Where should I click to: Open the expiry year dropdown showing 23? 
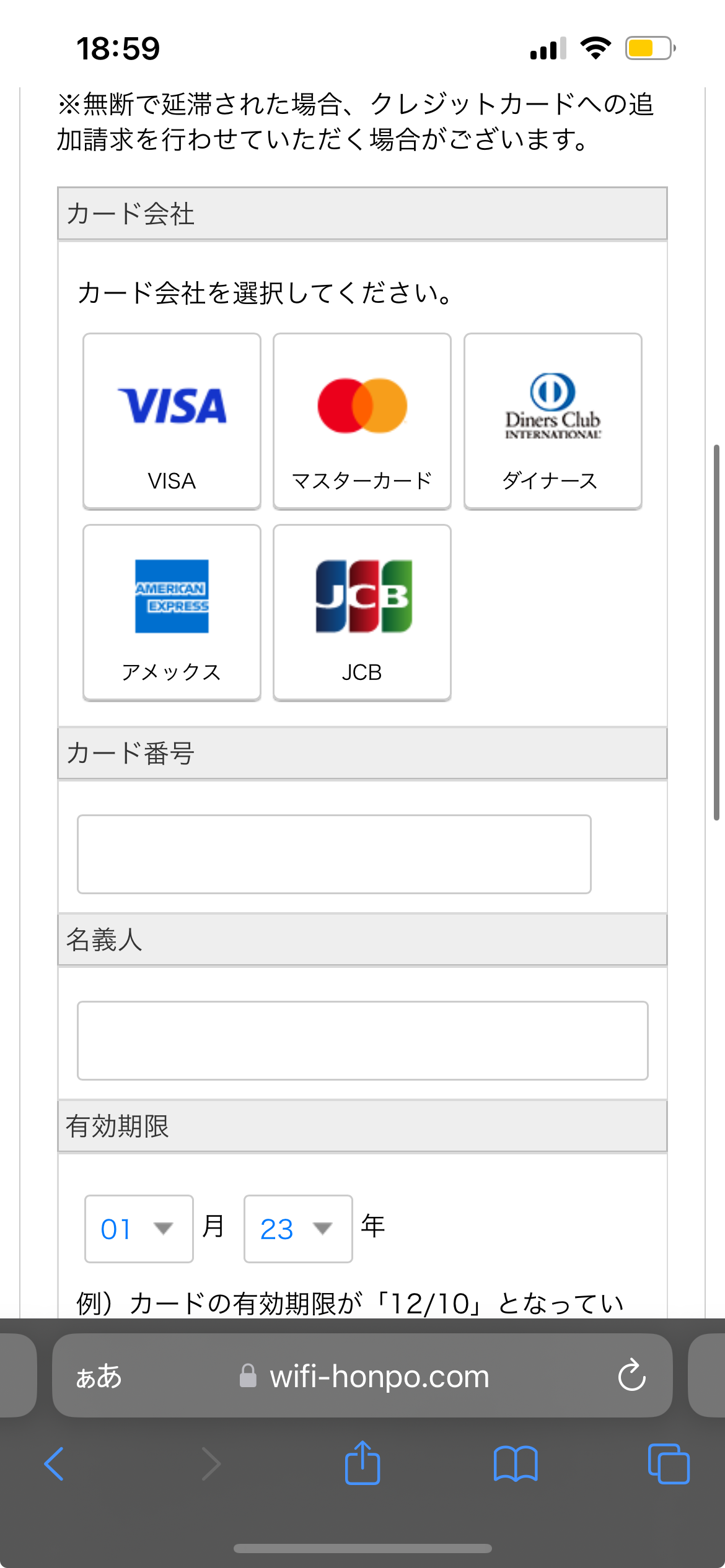pyautogui.click(x=298, y=1229)
